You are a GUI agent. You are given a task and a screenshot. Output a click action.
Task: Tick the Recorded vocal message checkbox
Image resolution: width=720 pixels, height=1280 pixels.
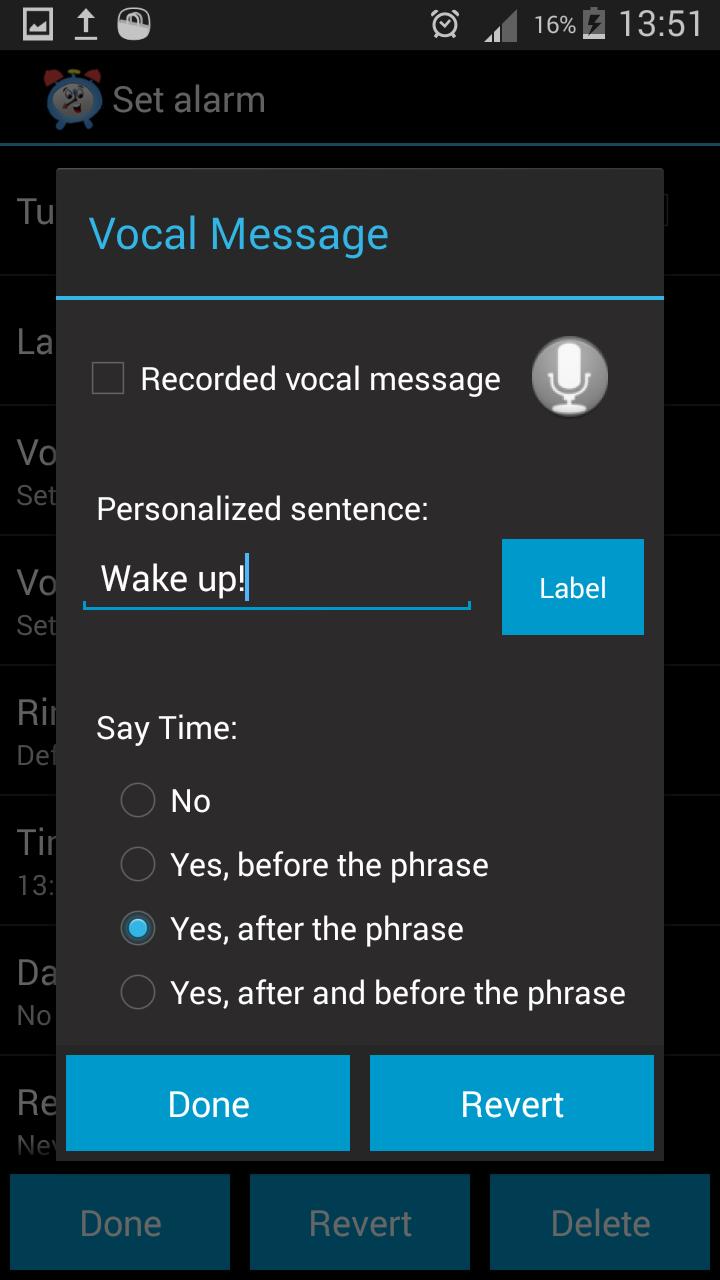pyautogui.click(x=108, y=379)
